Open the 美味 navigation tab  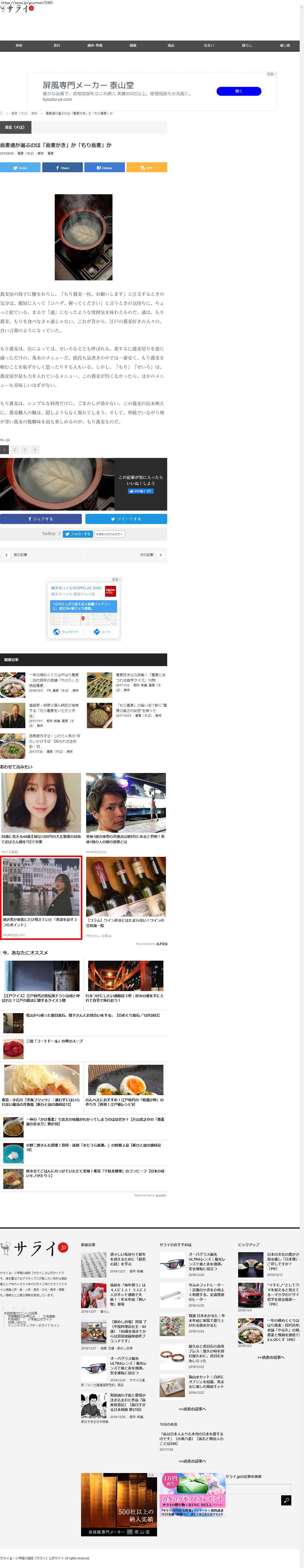click(x=19, y=46)
